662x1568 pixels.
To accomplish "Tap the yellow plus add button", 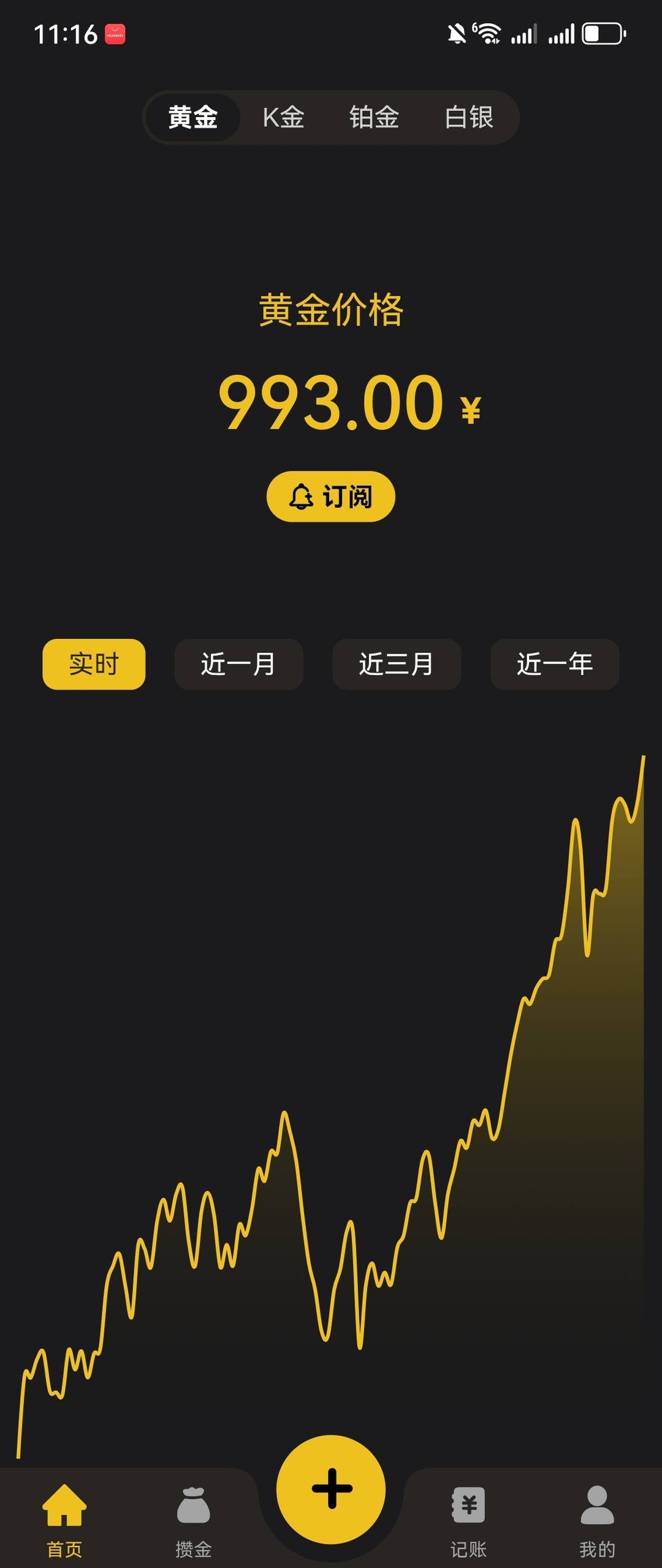I will tap(331, 1488).
